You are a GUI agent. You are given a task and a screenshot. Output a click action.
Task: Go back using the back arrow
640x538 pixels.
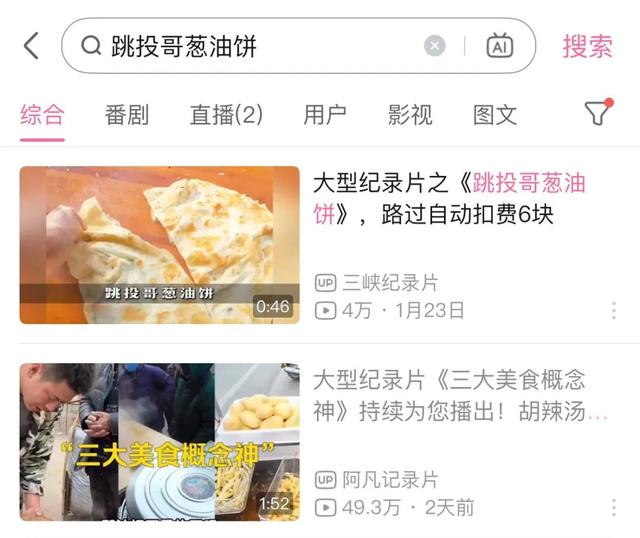(x=31, y=46)
